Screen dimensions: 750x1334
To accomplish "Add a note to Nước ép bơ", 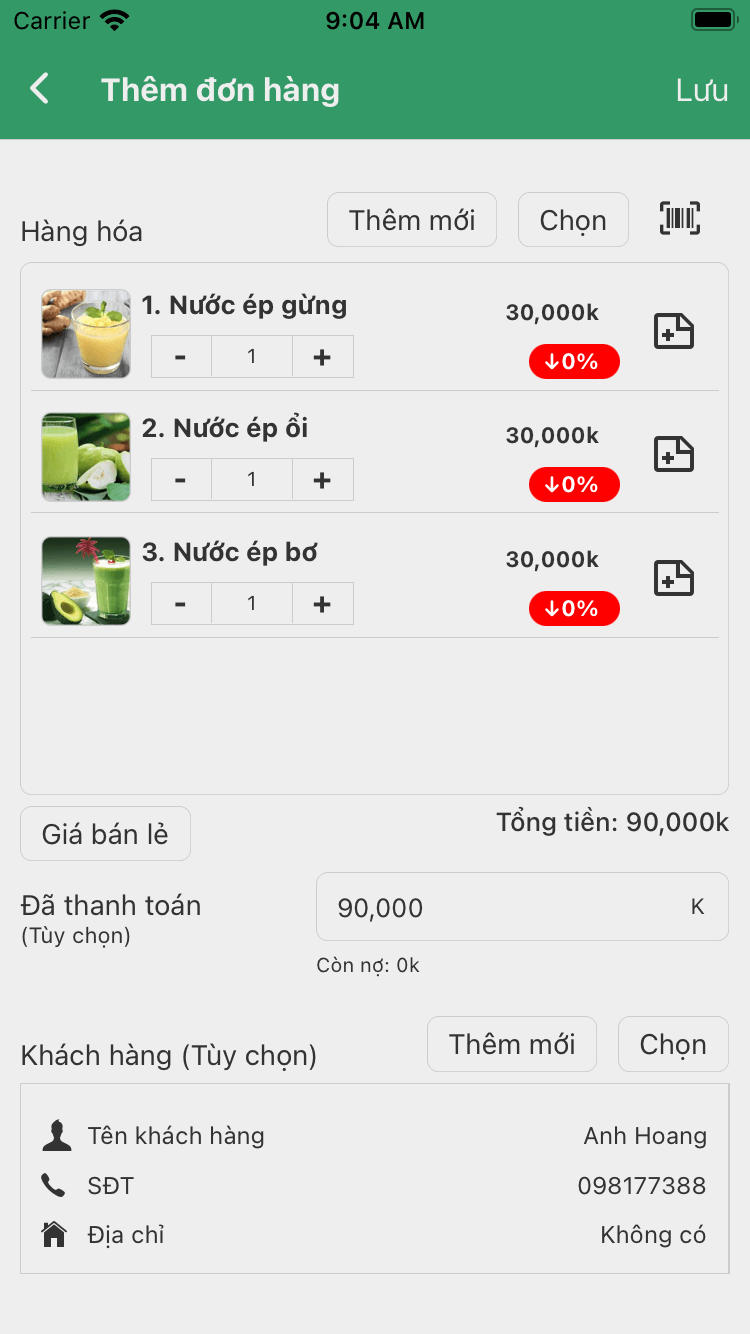I will click(x=674, y=578).
